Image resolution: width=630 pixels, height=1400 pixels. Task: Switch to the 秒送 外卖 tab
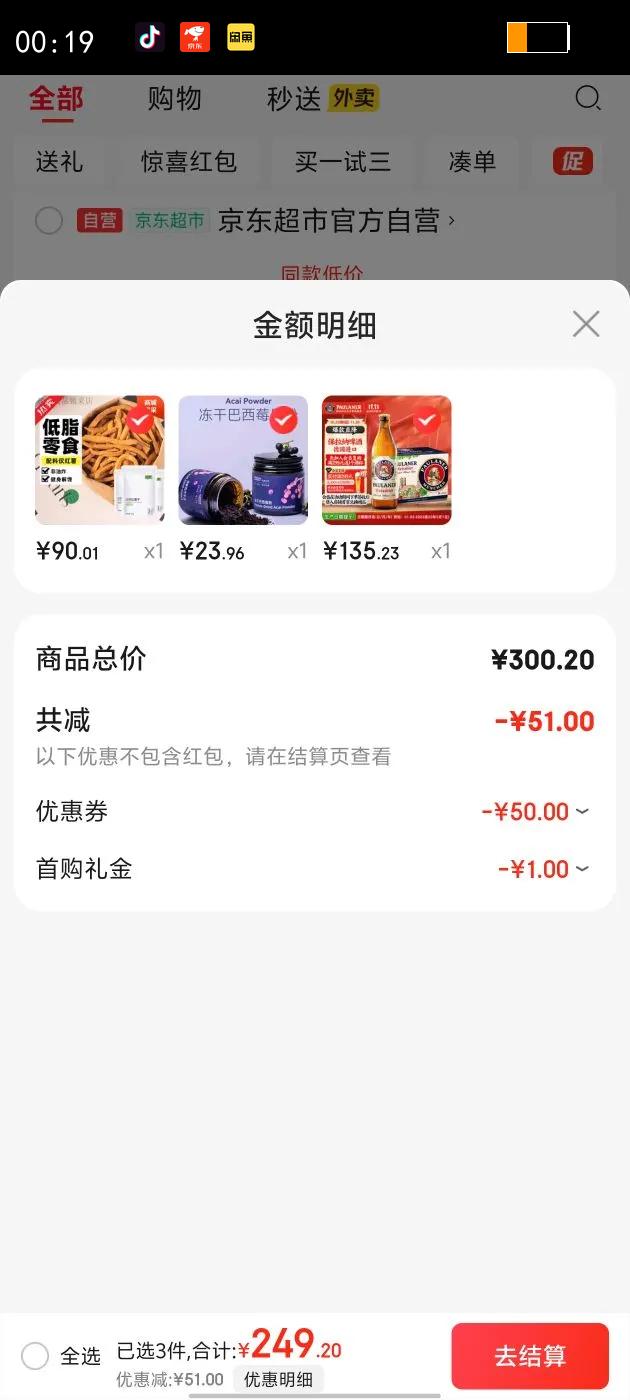click(x=322, y=99)
